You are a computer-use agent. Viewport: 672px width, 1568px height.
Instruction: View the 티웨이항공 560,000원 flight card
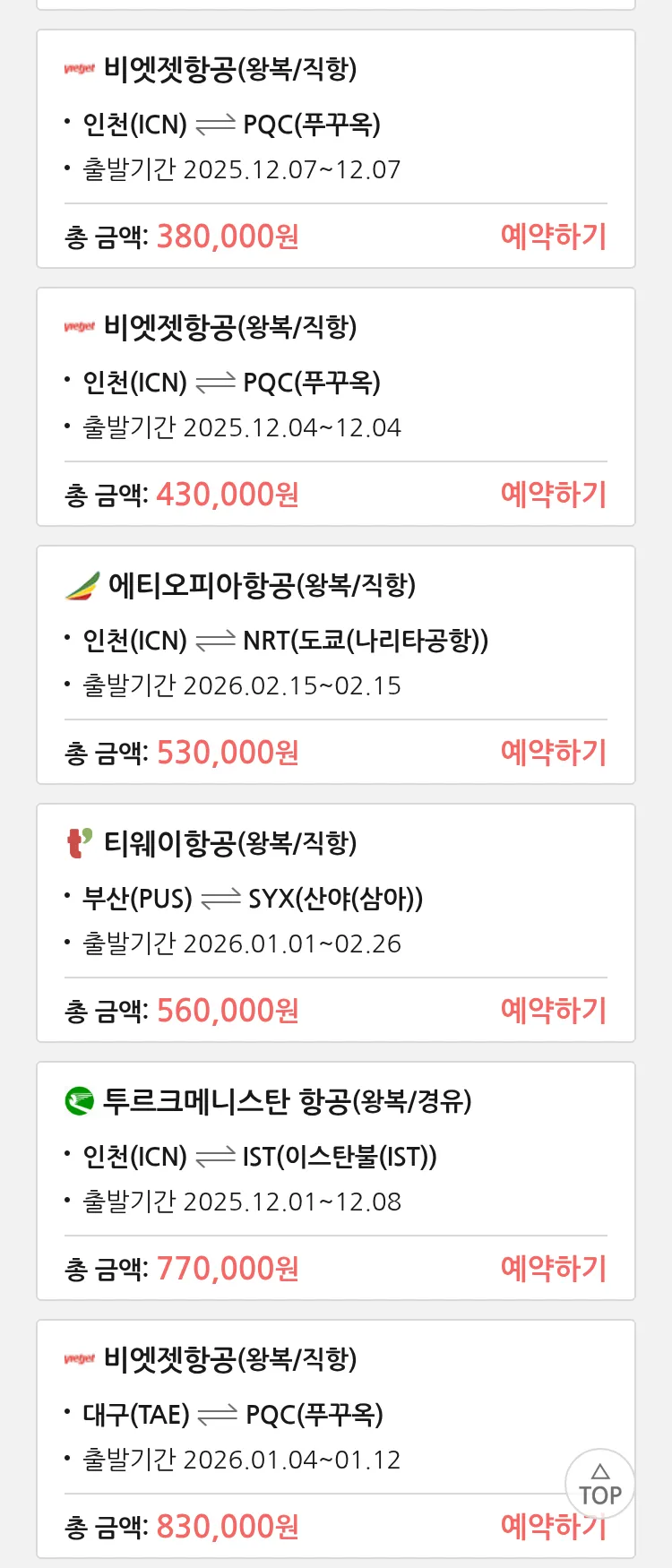(269, 900)
